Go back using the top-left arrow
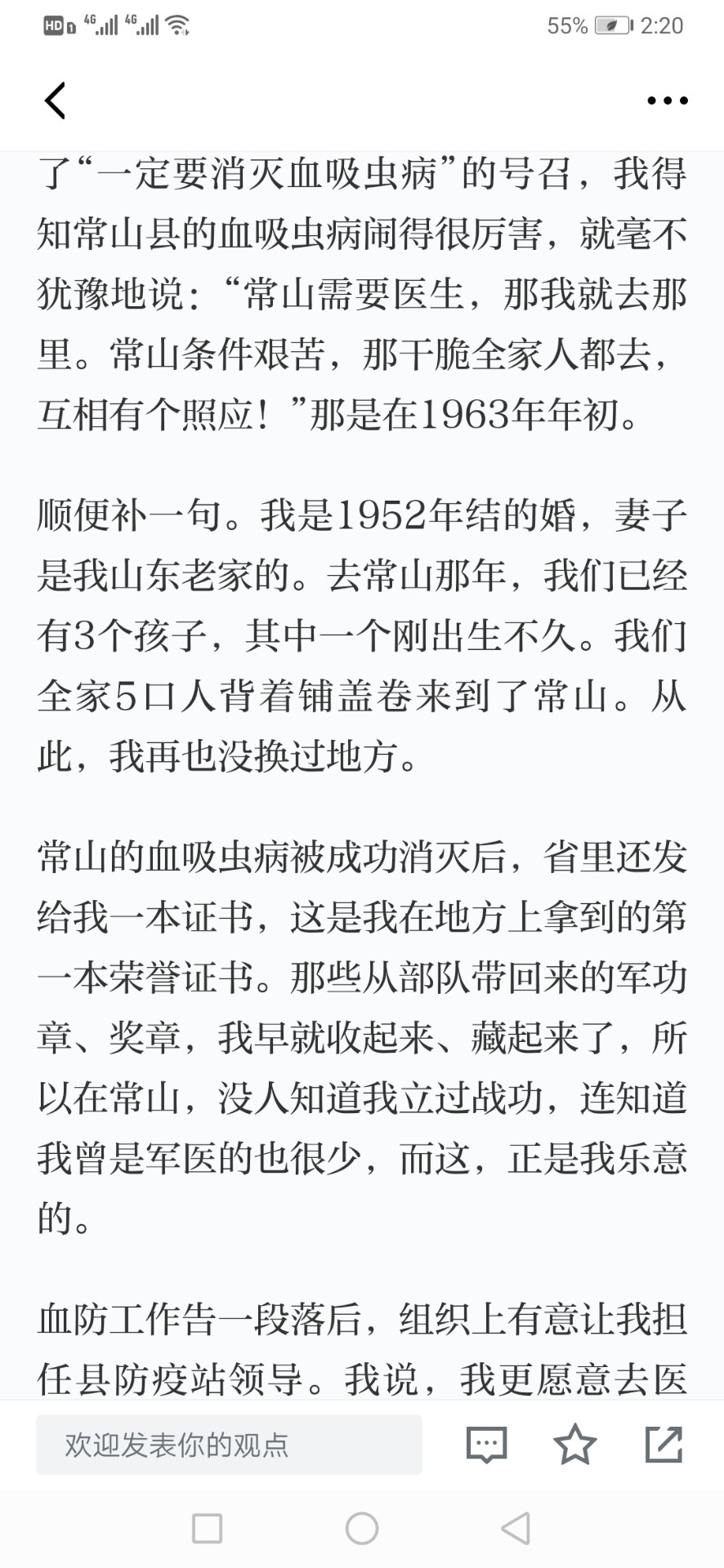 click(55, 100)
